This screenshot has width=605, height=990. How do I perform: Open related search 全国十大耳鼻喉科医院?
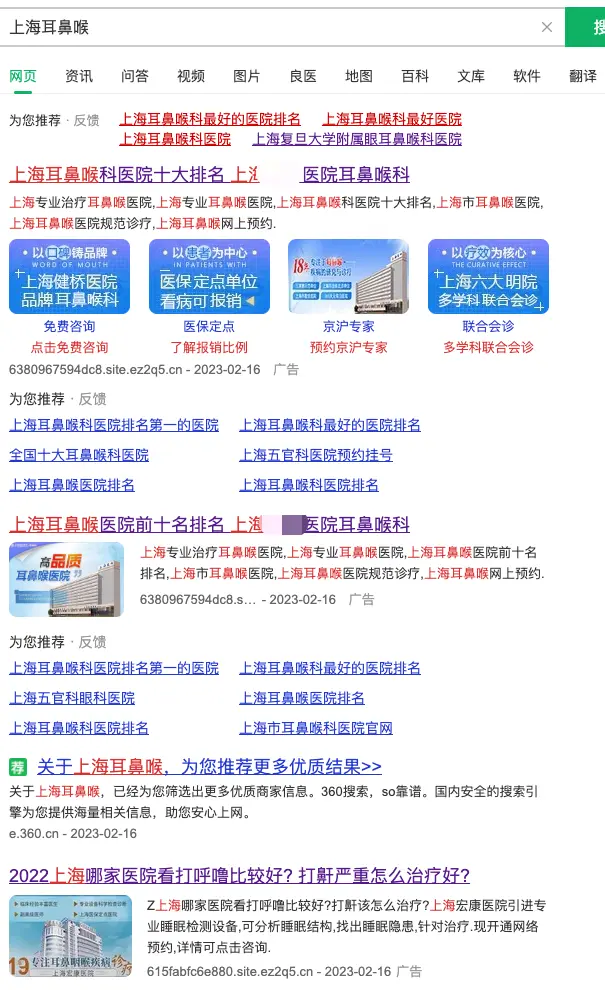click(x=79, y=455)
